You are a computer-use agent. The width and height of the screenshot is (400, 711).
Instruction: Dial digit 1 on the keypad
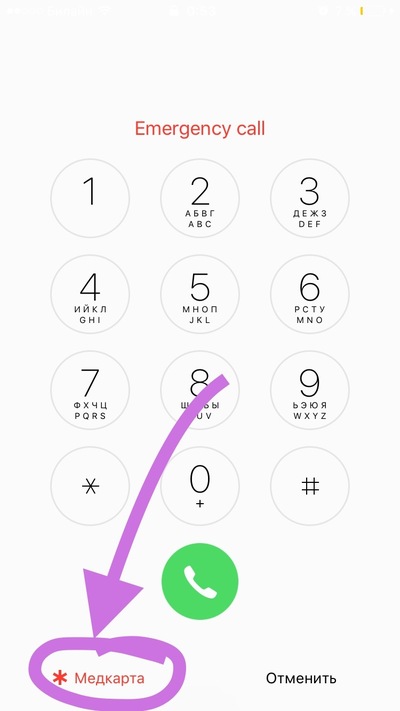(90, 198)
